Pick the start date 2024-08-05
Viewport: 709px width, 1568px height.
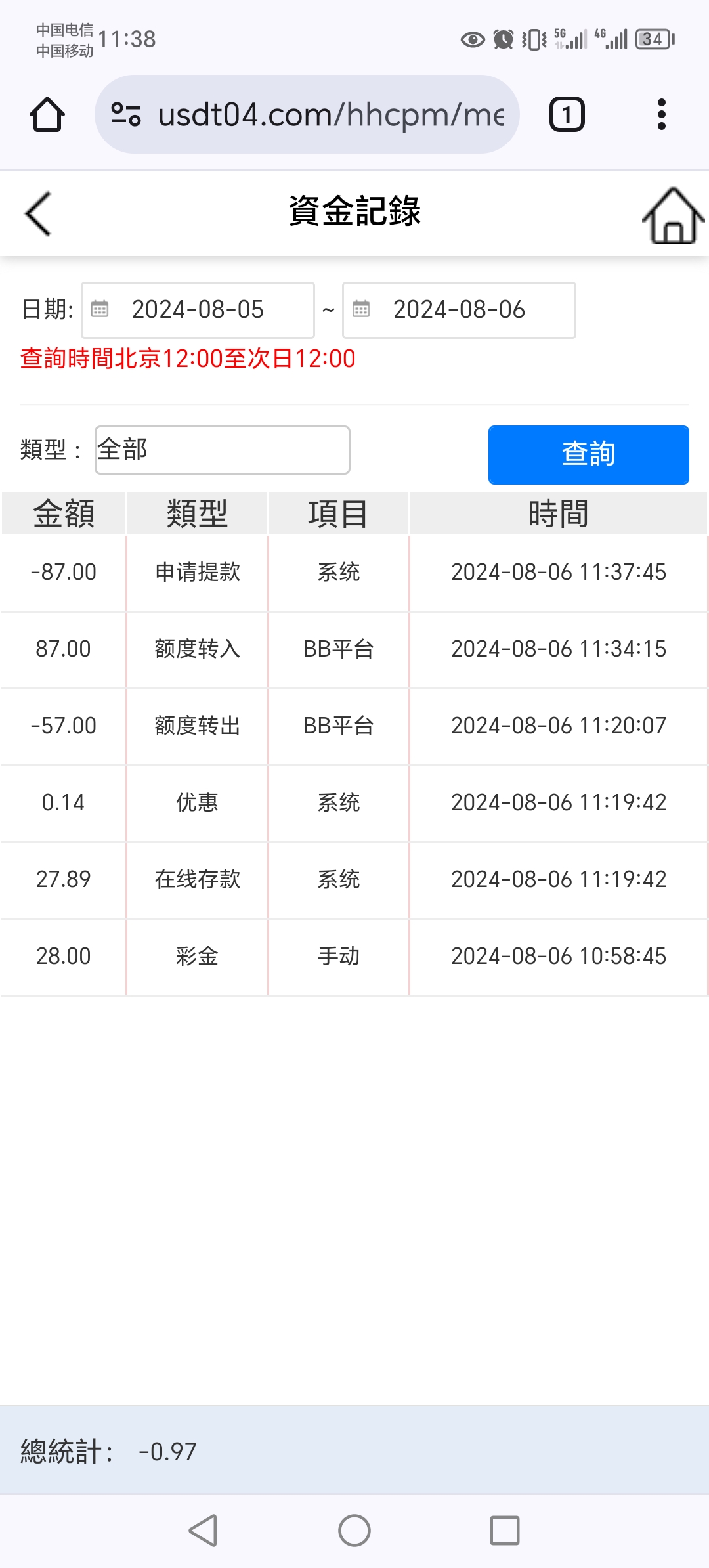pos(198,310)
